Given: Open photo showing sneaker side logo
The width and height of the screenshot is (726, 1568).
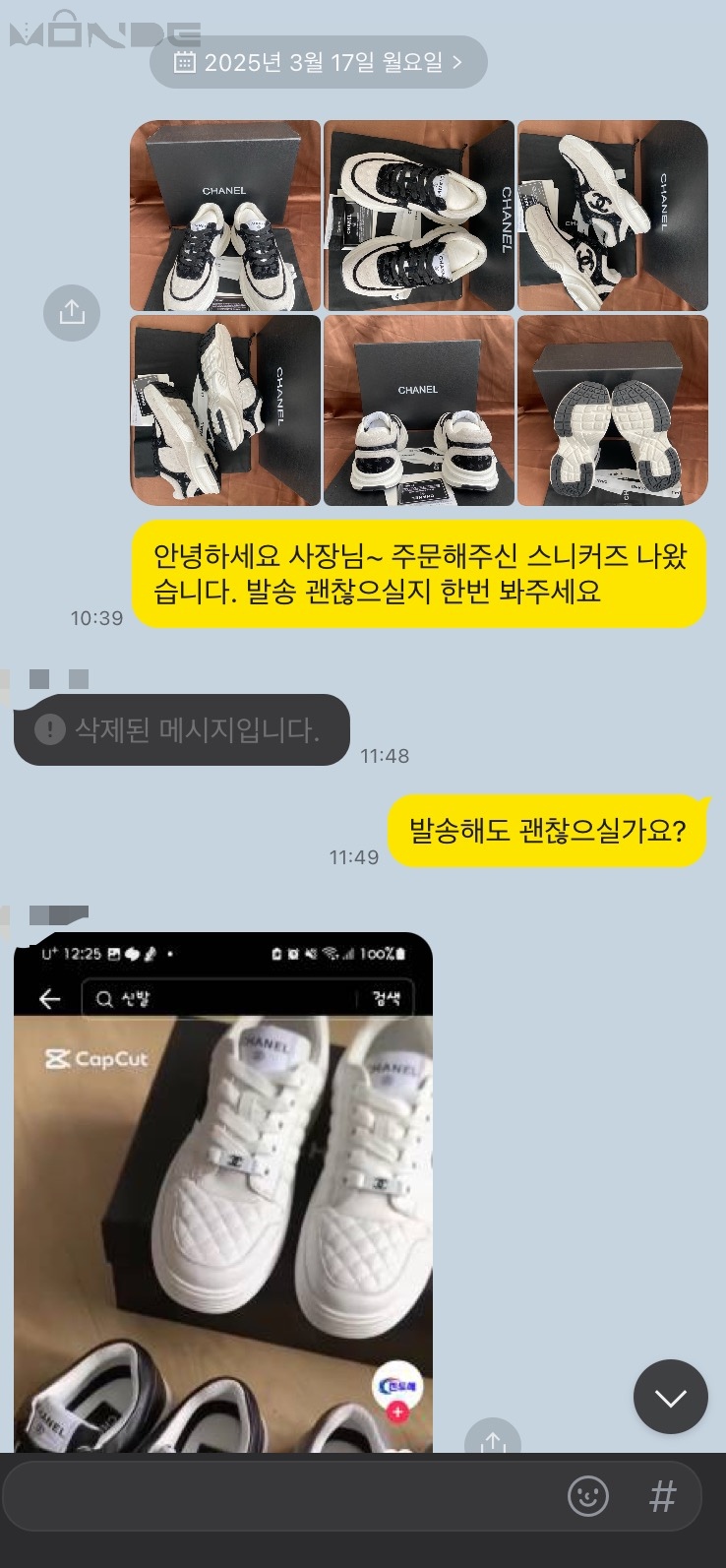Looking at the screenshot, I should tap(612, 216).
